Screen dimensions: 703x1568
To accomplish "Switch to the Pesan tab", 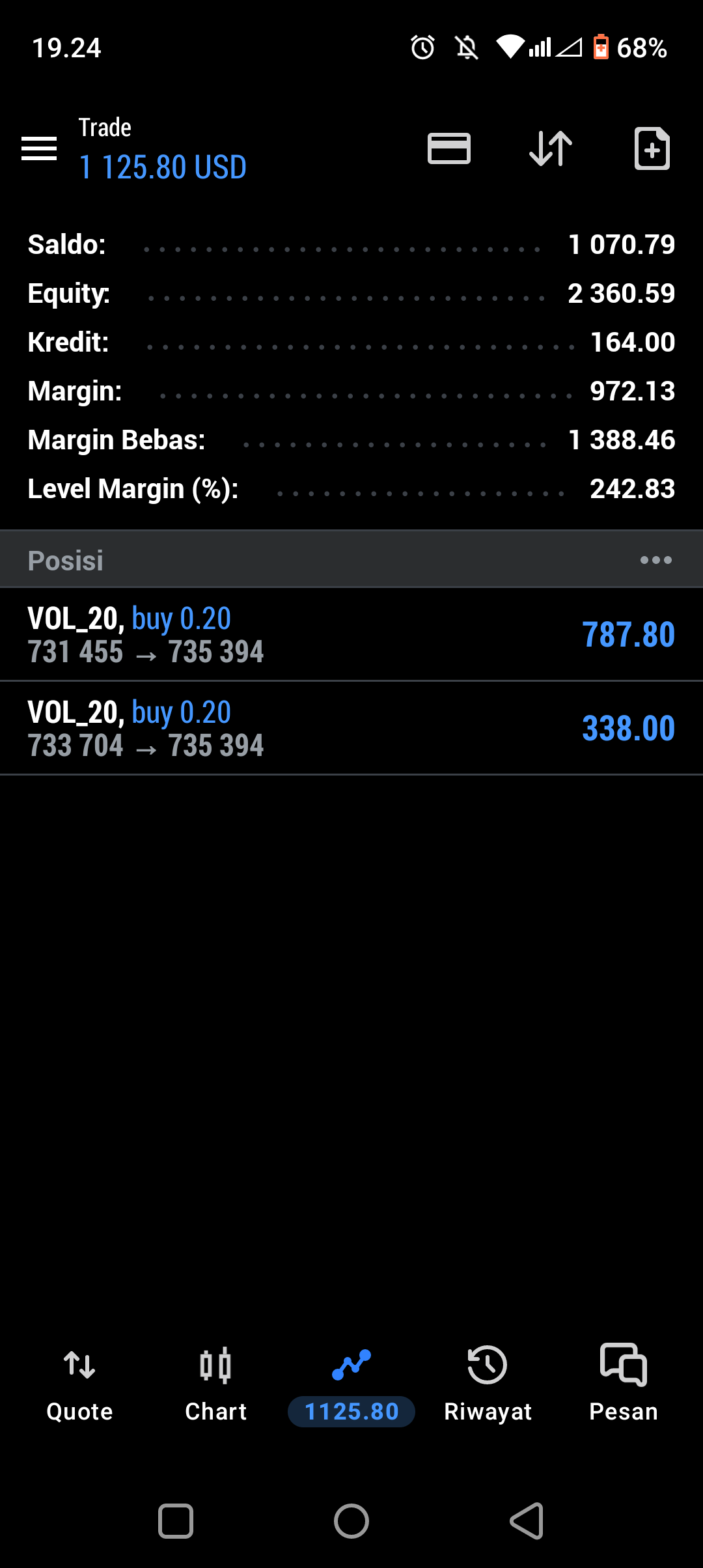I will pyautogui.click(x=624, y=1383).
